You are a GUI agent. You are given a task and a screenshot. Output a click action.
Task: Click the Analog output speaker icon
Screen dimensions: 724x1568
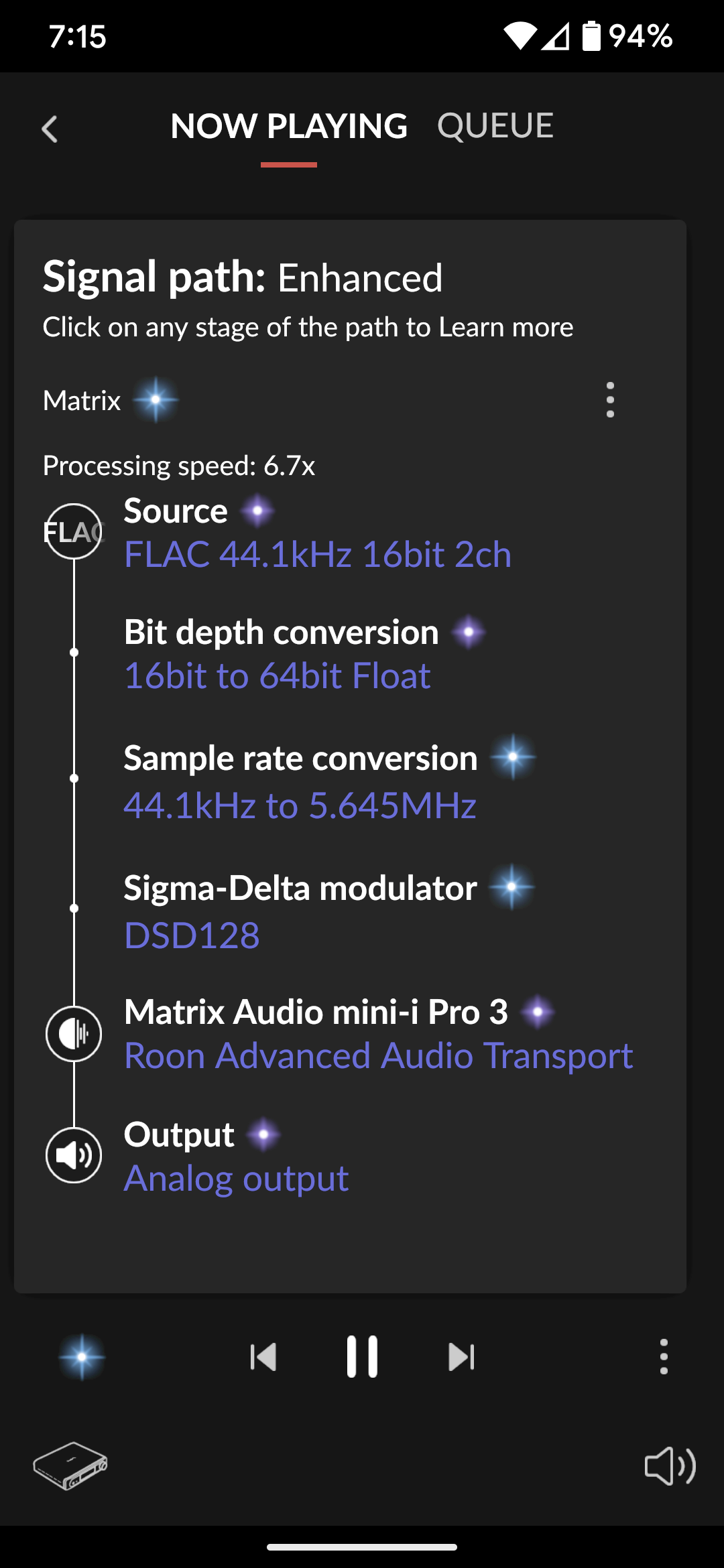(74, 1155)
